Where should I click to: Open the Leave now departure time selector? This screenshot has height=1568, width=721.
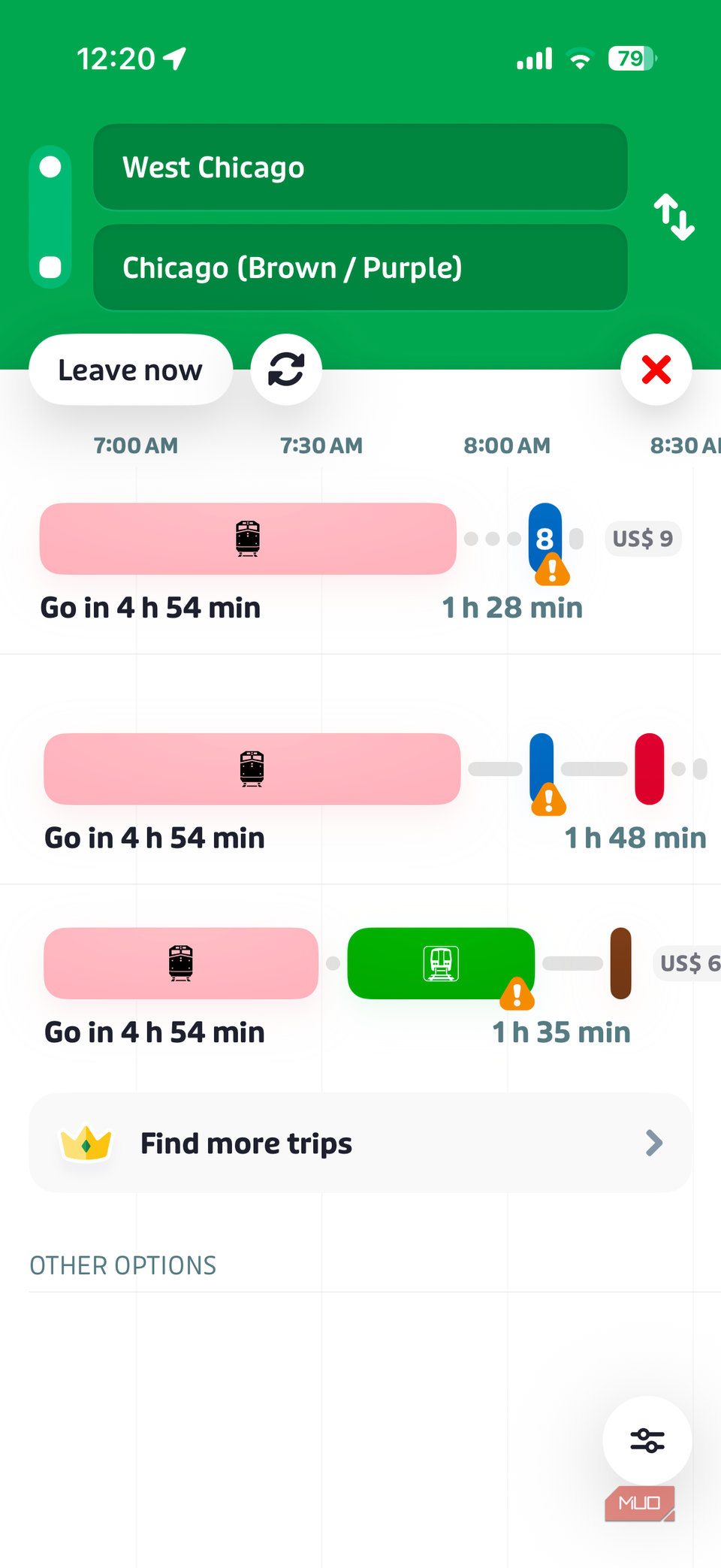[x=131, y=369]
